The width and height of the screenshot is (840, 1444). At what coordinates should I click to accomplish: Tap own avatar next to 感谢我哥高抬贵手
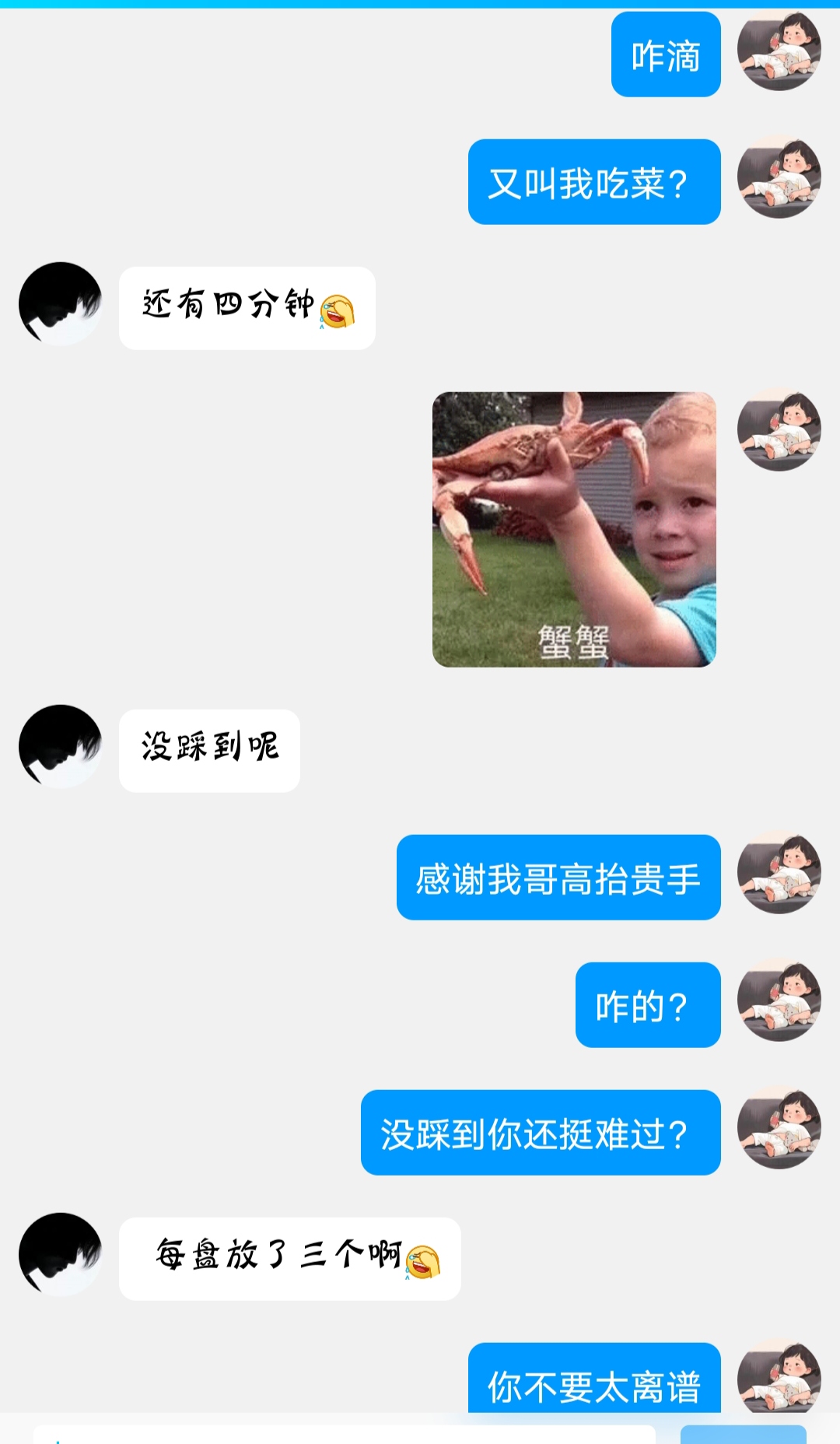pos(779,872)
